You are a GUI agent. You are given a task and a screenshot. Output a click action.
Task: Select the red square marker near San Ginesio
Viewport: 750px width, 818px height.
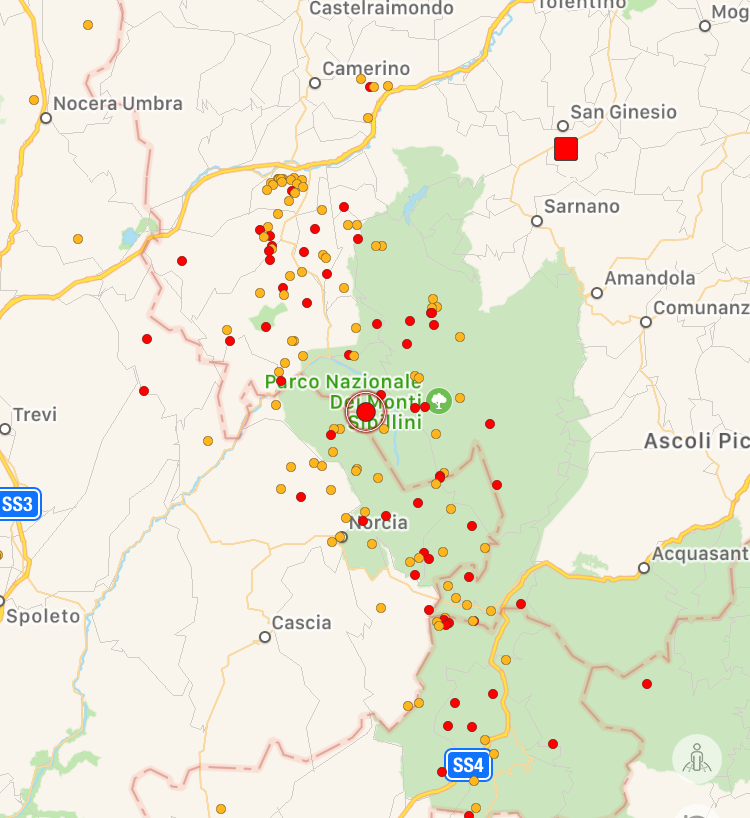coord(566,149)
